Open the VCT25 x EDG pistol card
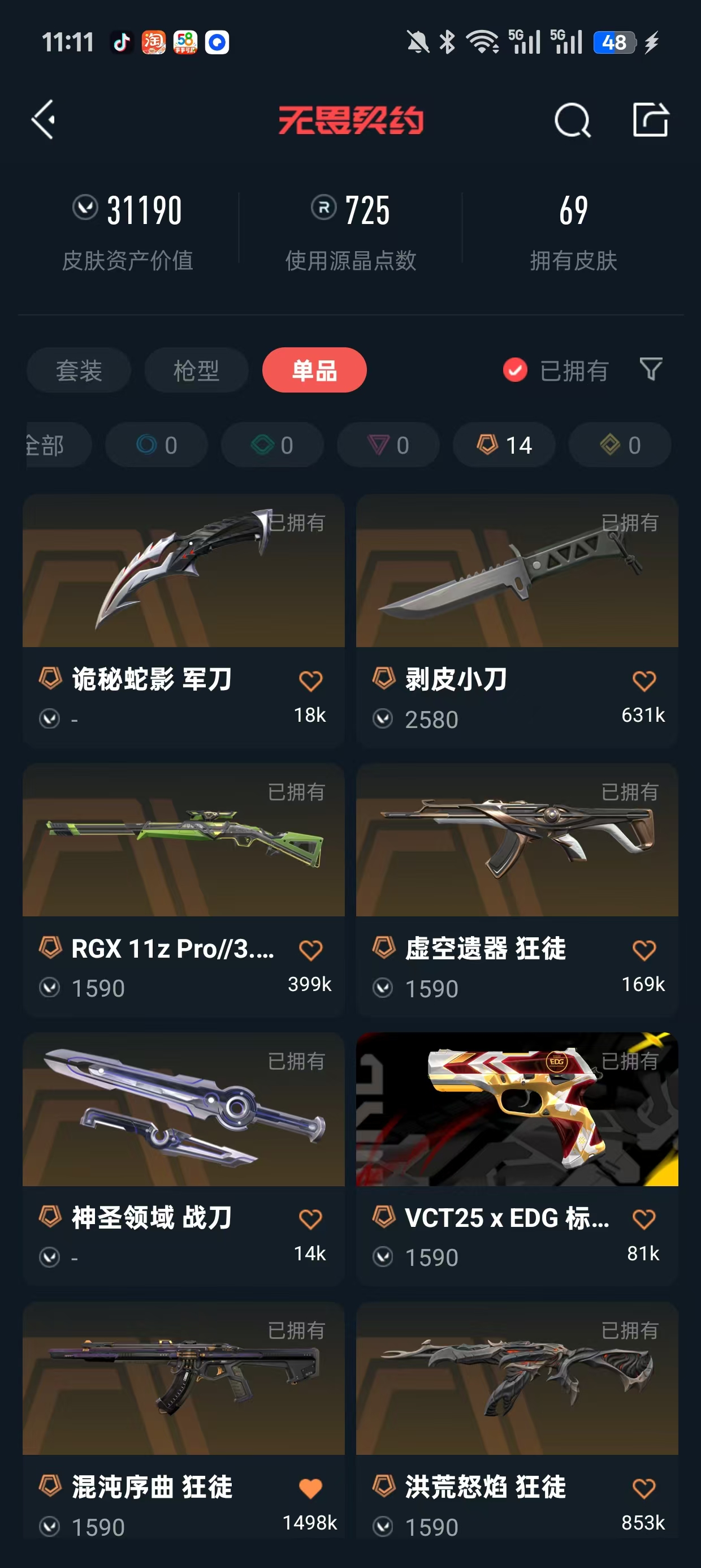This screenshot has width=701, height=1568. click(x=517, y=1110)
